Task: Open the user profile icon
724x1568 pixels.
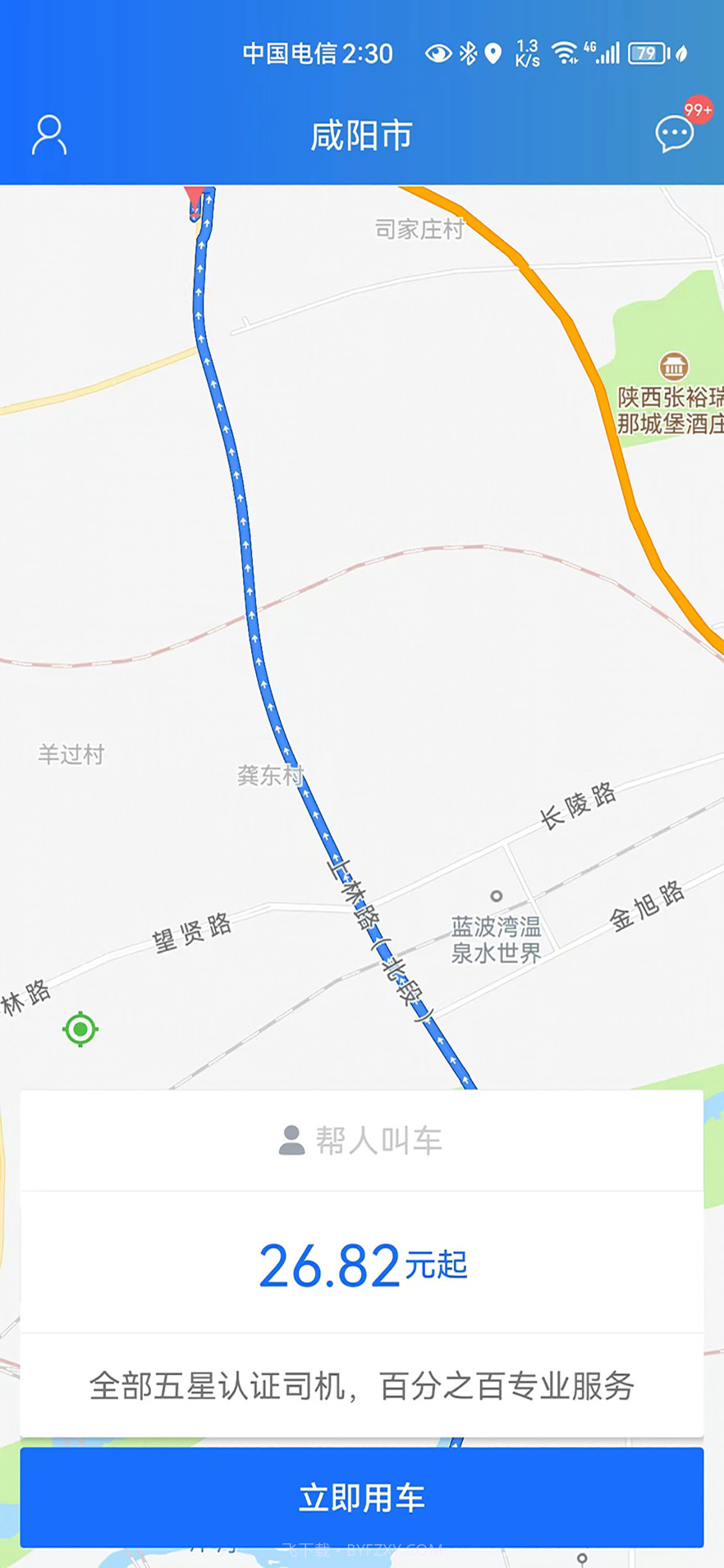Action: tap(48, 134)
